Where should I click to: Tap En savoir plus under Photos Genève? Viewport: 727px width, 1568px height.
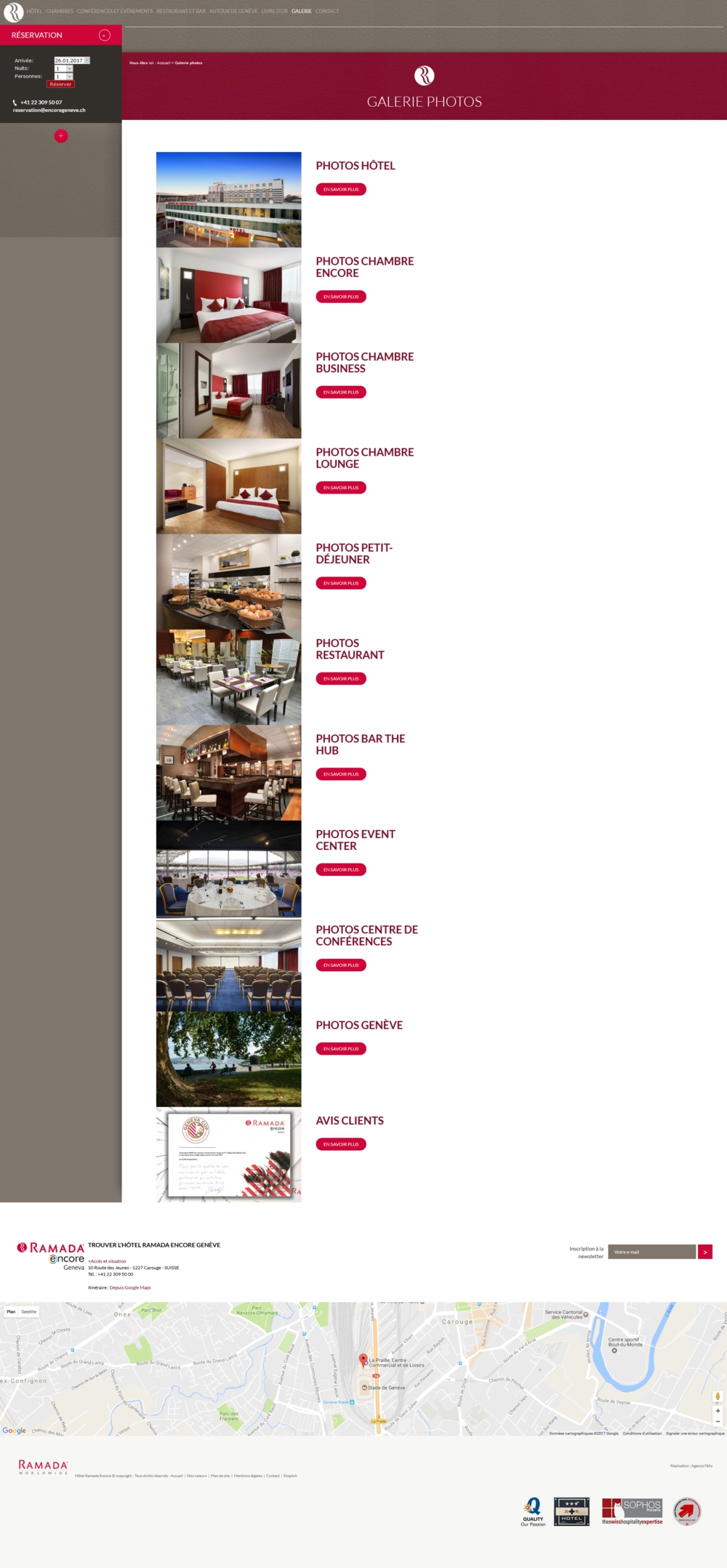pyautogui.click(x=341, y=1049)
